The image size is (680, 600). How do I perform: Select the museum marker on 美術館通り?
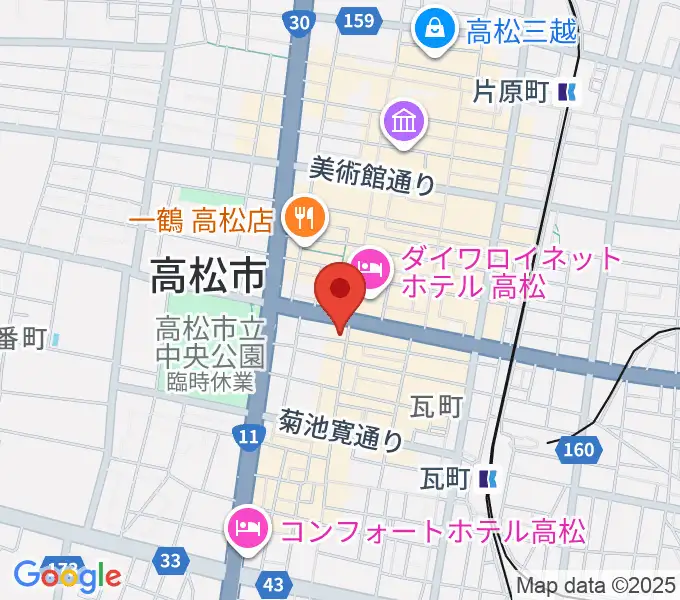(x=406, y=123)
